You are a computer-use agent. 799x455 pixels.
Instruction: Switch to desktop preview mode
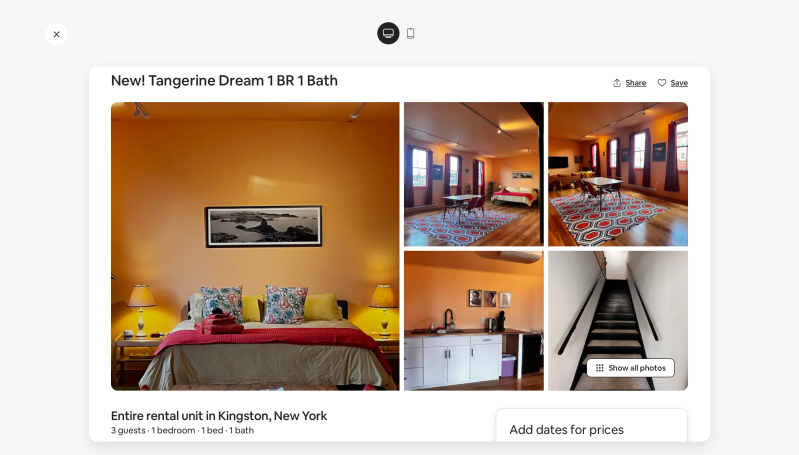click(x=388, y=33)
